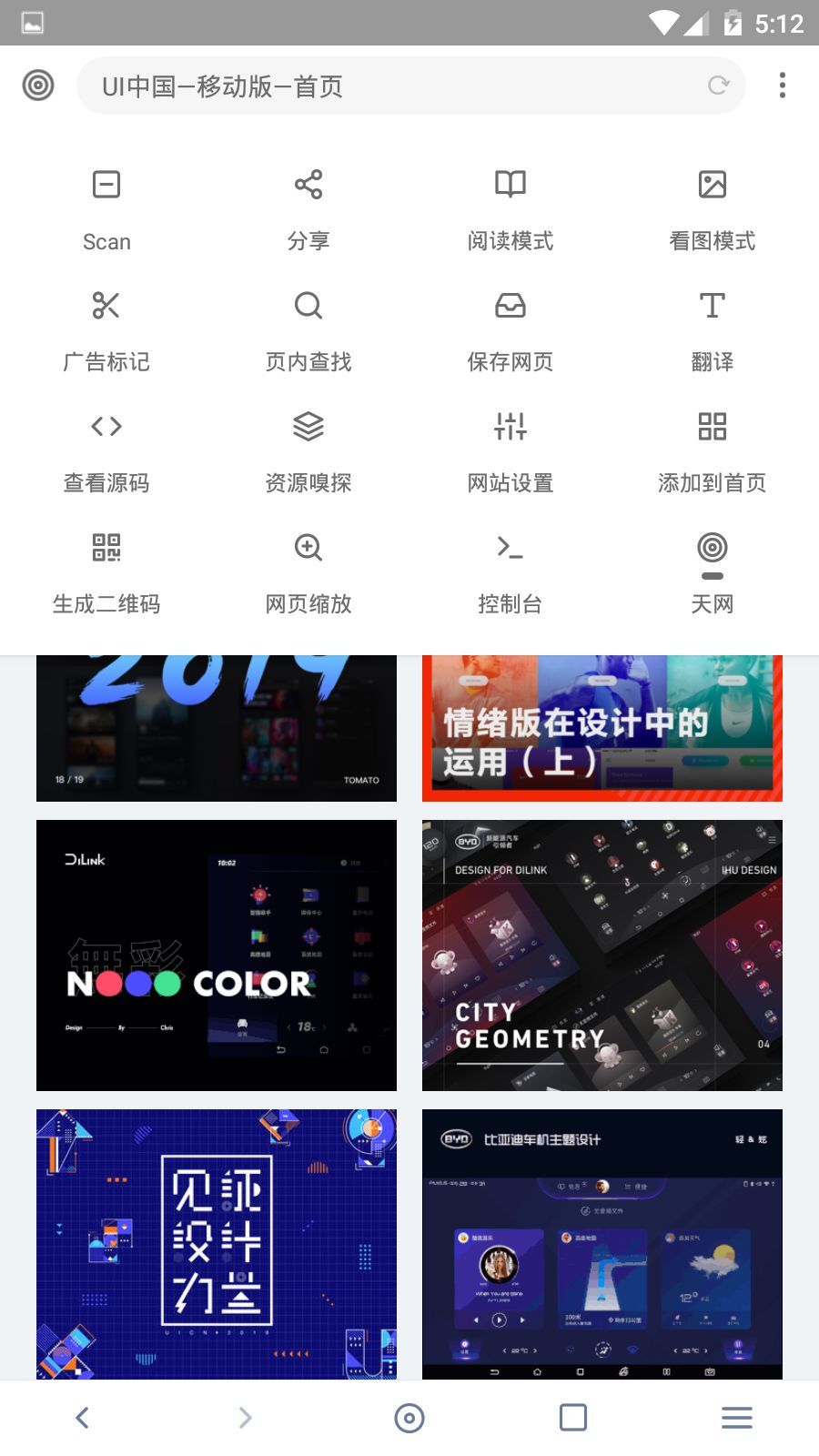
Task: Open 资源嗅探 resource sniffer
Action: tap(308, 450)
